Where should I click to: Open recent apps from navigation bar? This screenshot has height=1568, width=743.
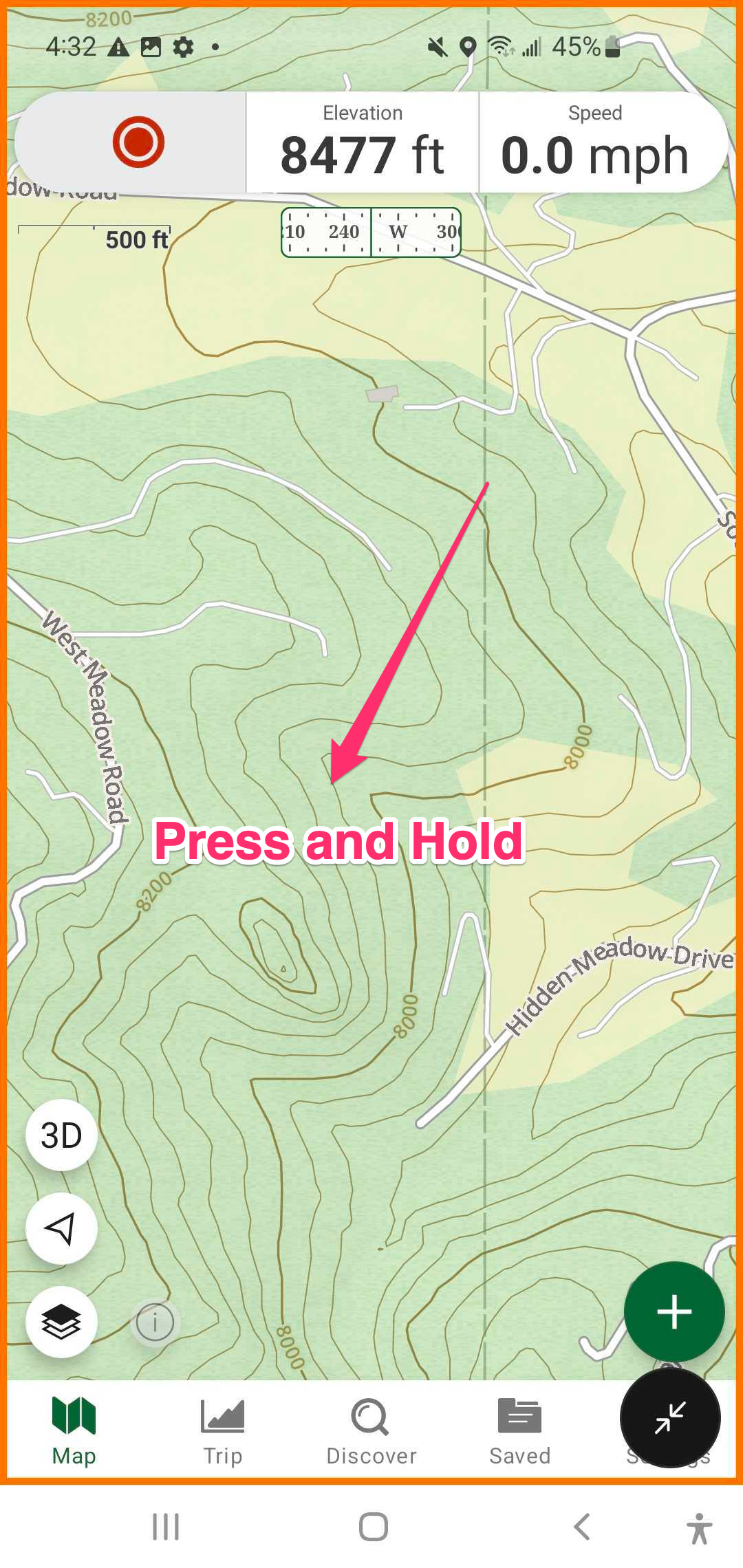(x=166, y=1527)
